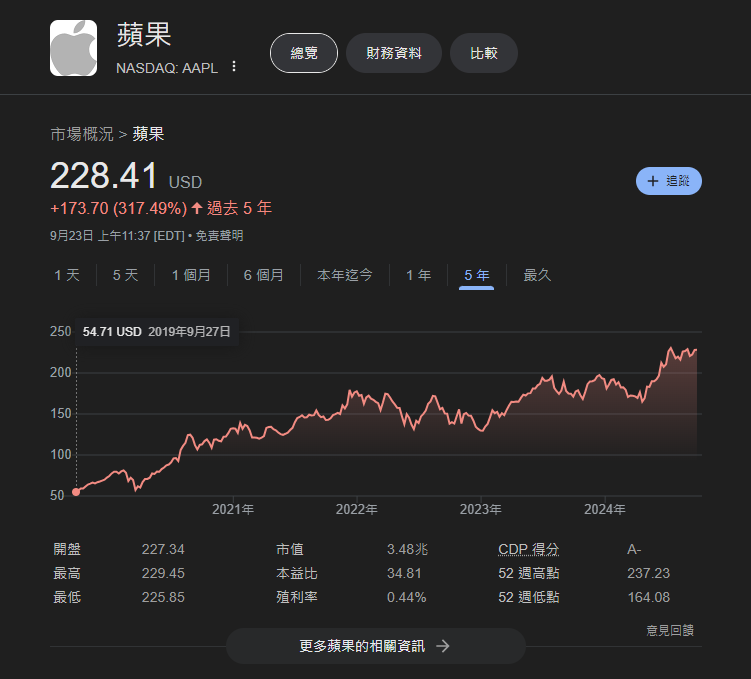Viewport: 751px width, 679px height.
Task: Show the 1 天 chart range
Action: pos(67,275)
